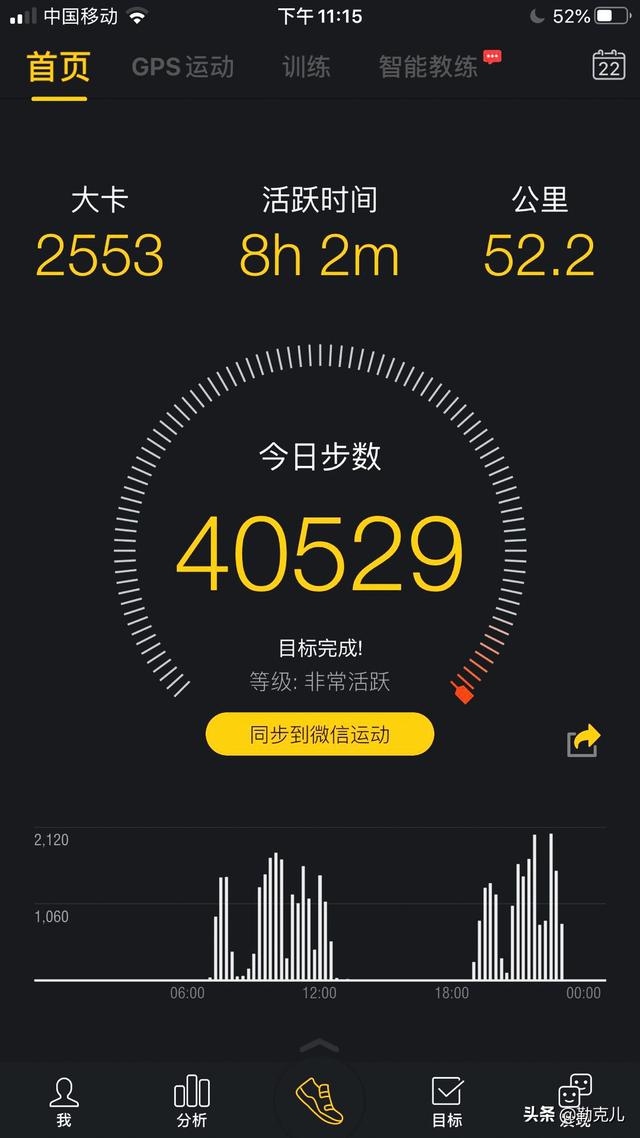Switch to the GPS运动 tab
This screenshot has width=640, height=1138.
183,67
